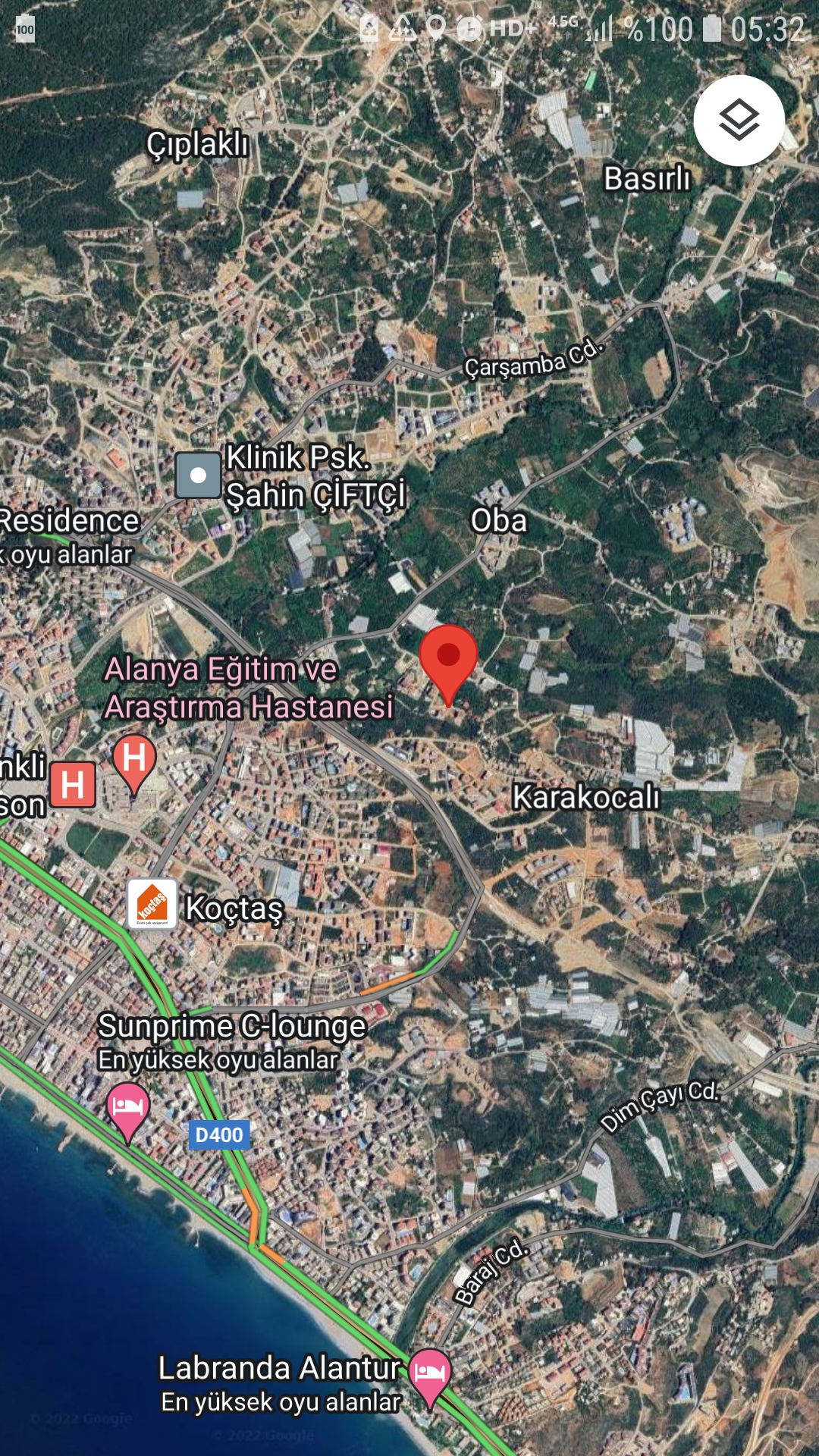Open Alanya Eğitim ve Araştırma Hastanesi marker
The width and height of the screenshot is (819, 1456).
(134, 761)
